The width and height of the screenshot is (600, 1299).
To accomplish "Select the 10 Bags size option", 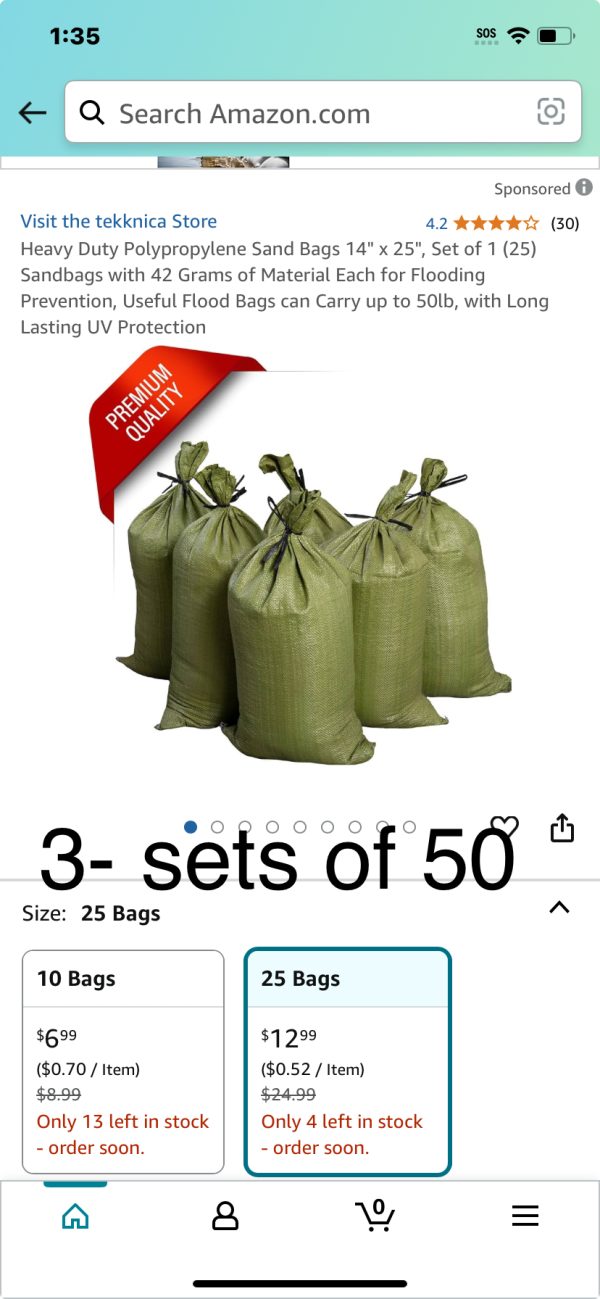I will coord(123,1060).
